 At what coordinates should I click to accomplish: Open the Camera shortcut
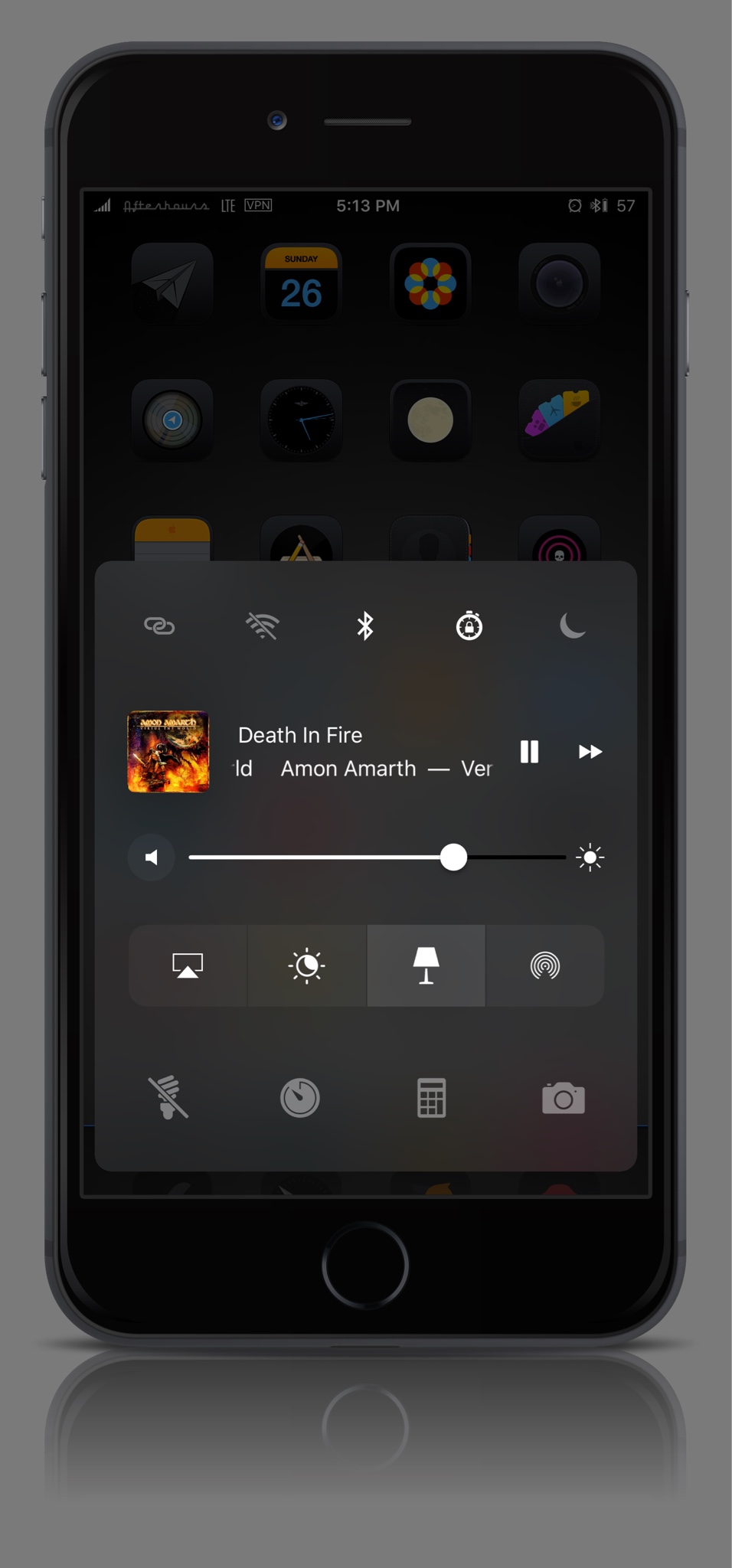coord(564,1098)
